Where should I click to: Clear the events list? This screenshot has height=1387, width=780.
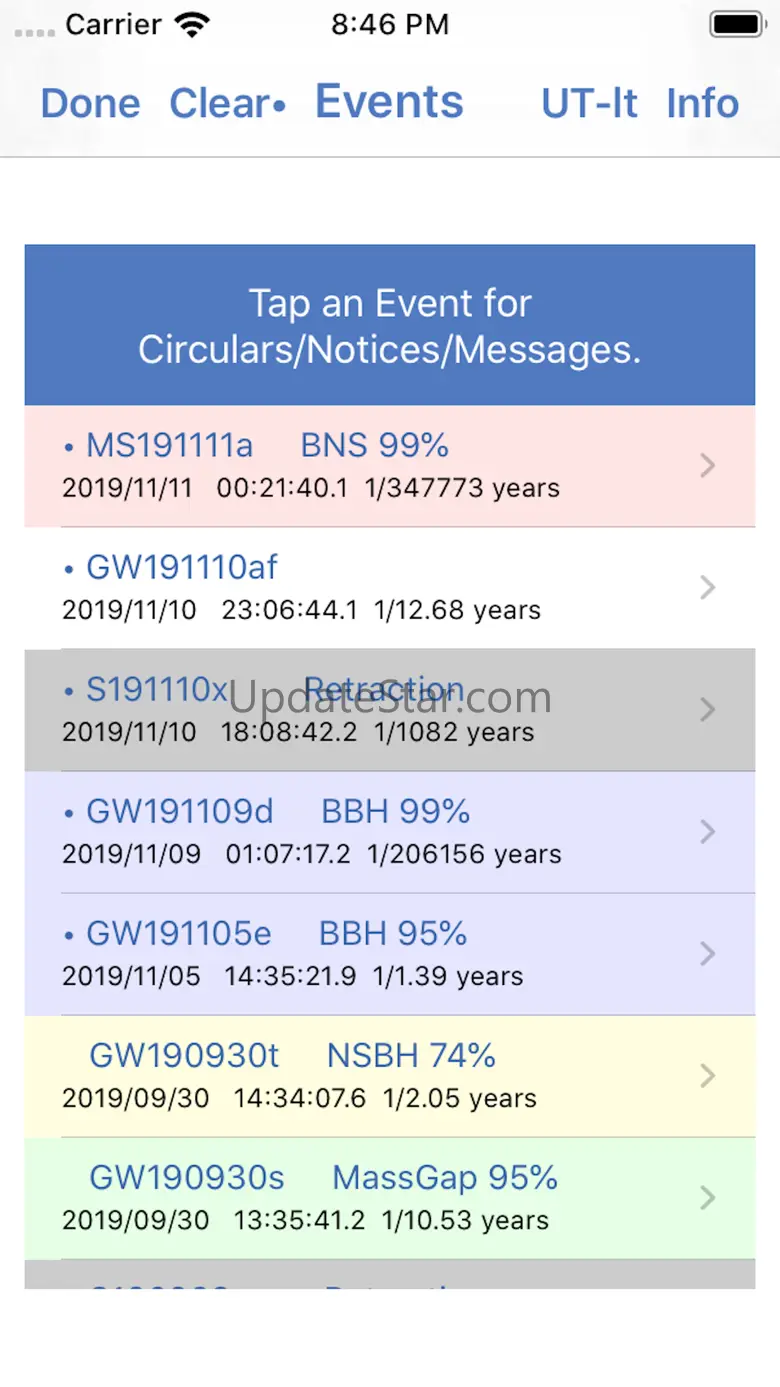221,103
